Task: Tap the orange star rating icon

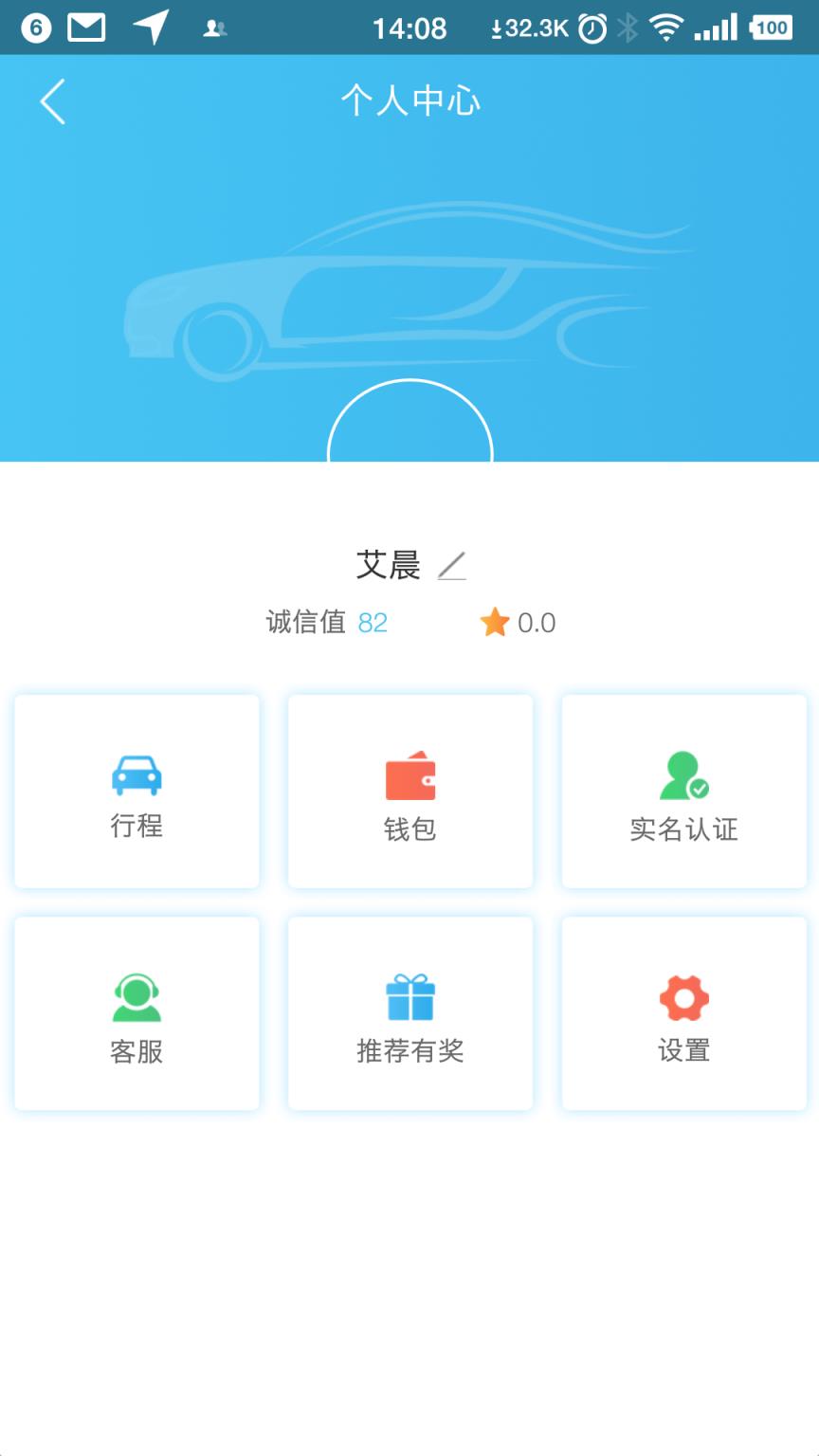Action: (494, 622)
